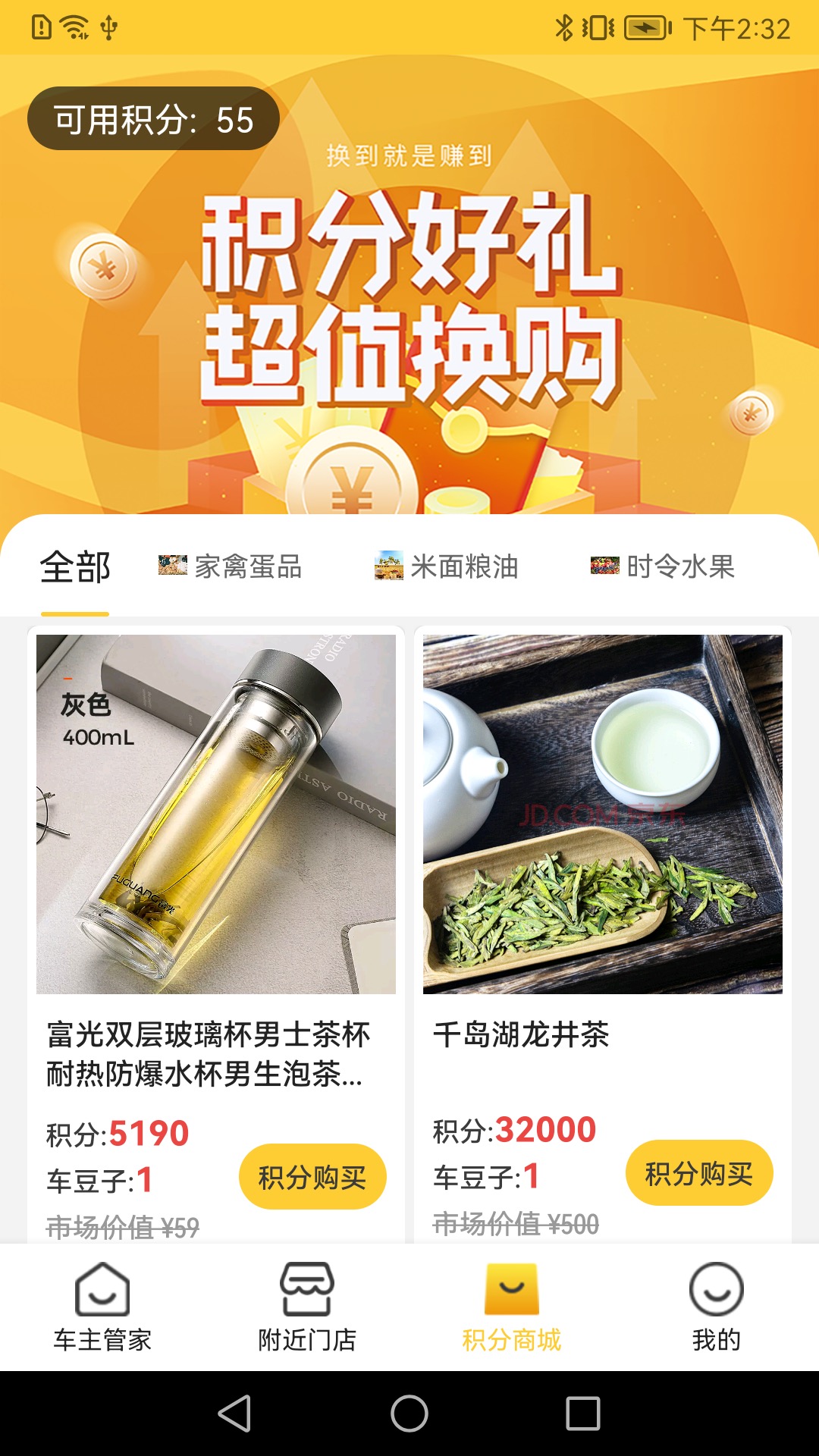Tap 积分购买 on the 富光双层玻璃杯 glass cup

(x=313, y=1176)
